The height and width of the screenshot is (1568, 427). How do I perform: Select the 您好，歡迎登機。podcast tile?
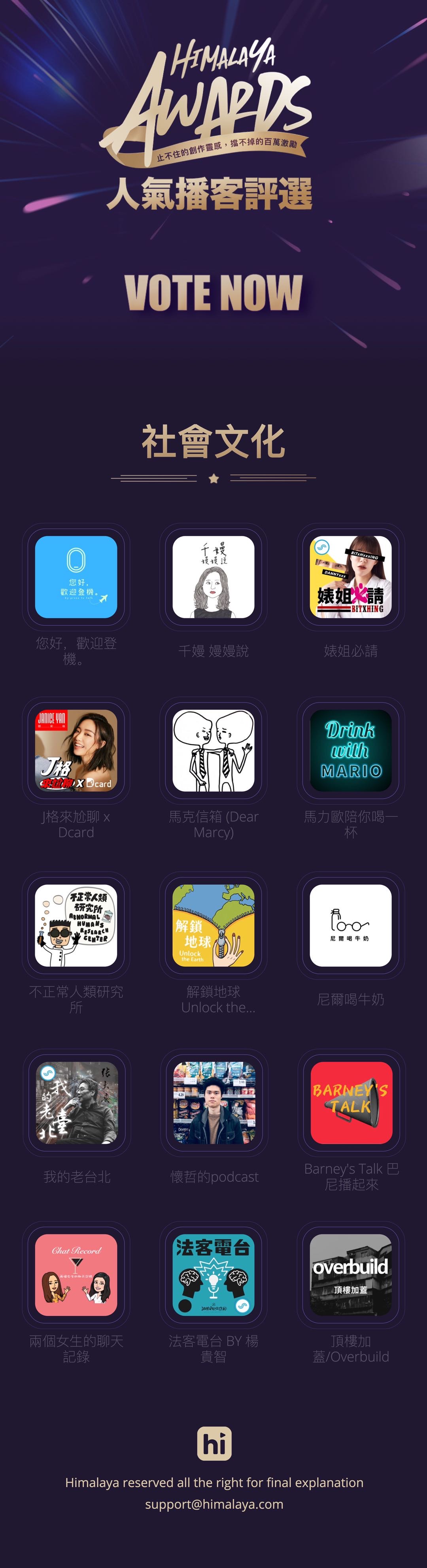point(76,577)
